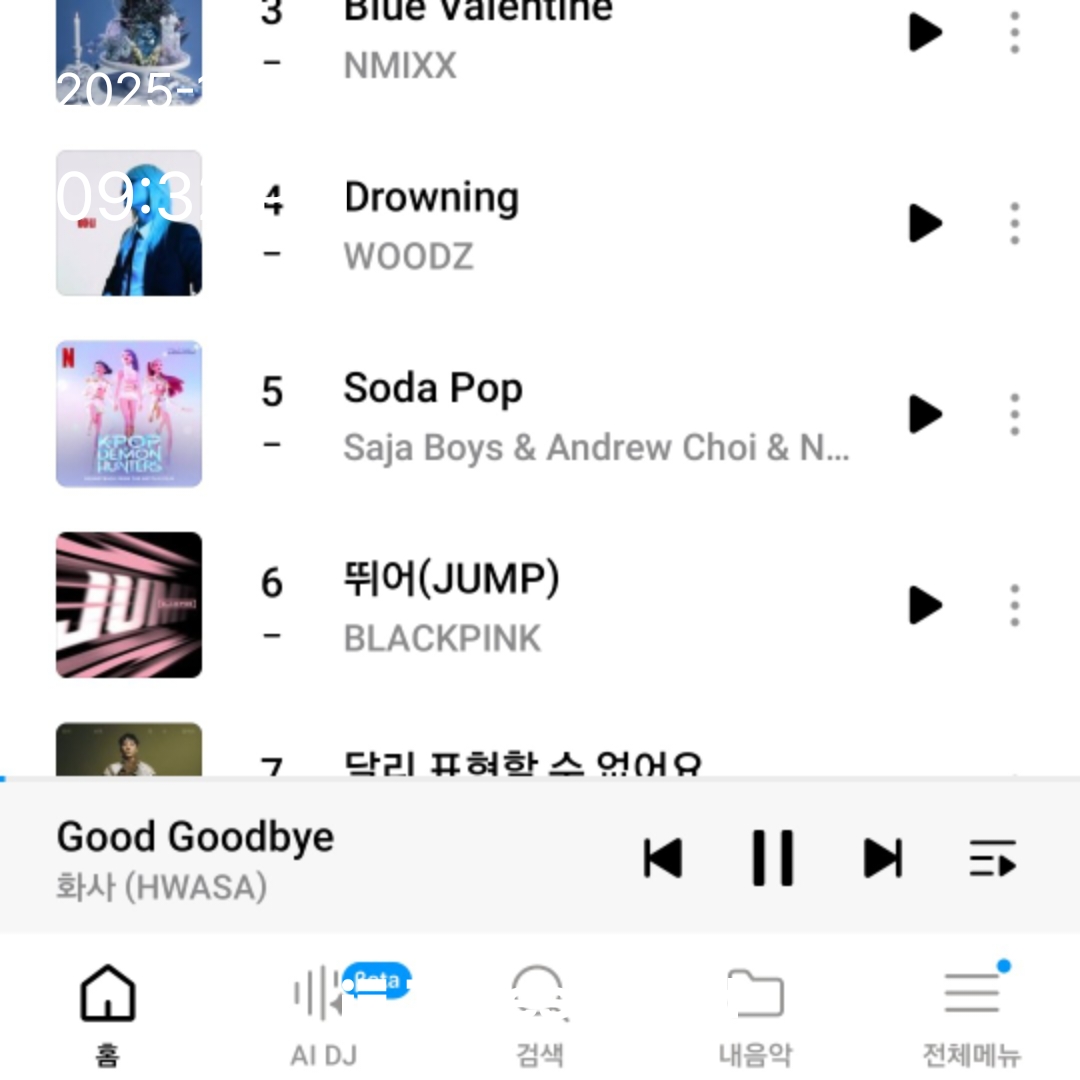Pause Good Goodbye playback
1080x1080 pixels.
pos(772,858)
